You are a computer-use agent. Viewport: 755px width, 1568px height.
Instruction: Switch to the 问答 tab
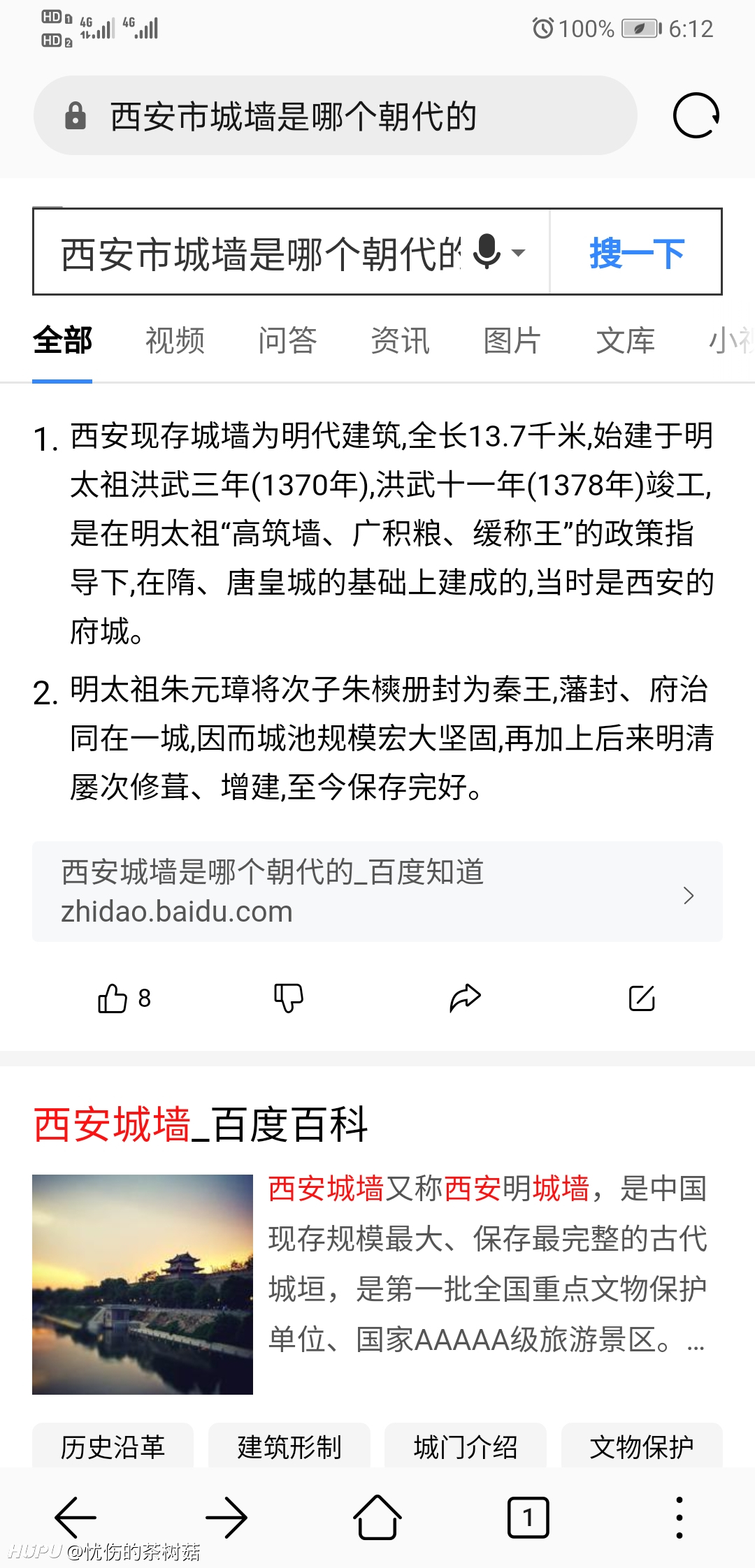[287, 340]
